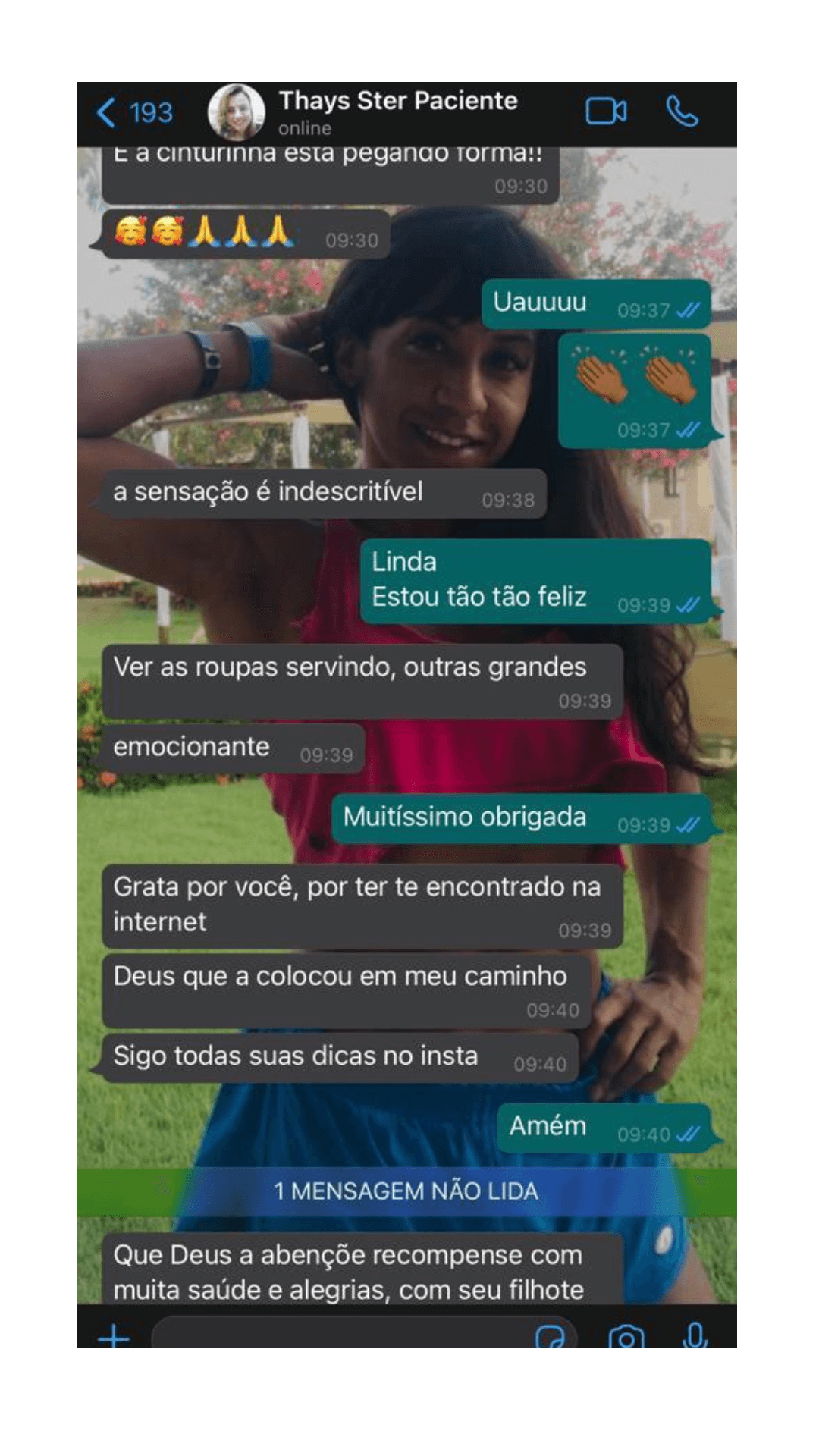Open the camera from the chat bar
The width and height of the screenshot is (819, 1456).
[626, 1336]
